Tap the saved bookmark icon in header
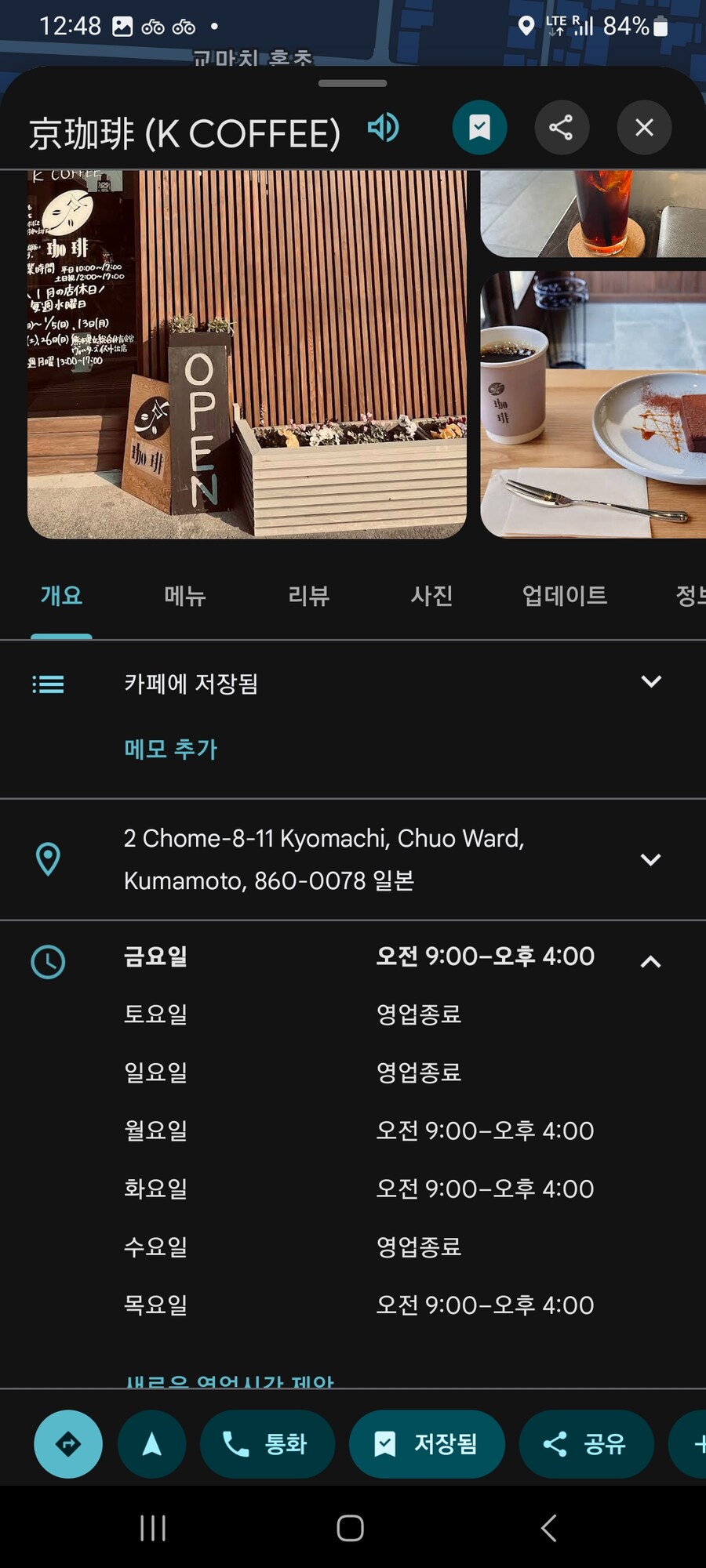The width and height of the screenshot is (706, 1568). point(479,127)
